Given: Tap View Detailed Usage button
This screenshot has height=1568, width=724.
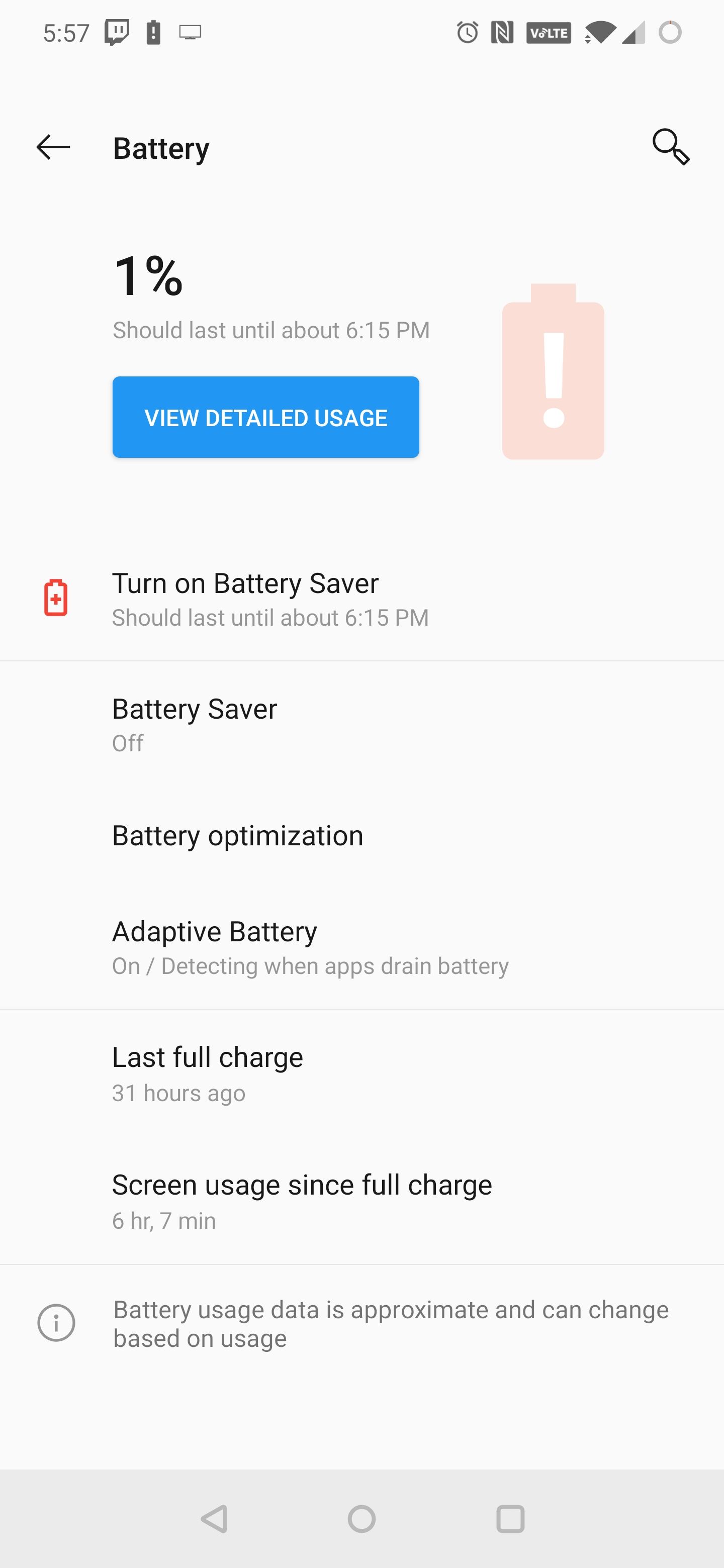Looking at the screenshot, I should pos(265,418).
